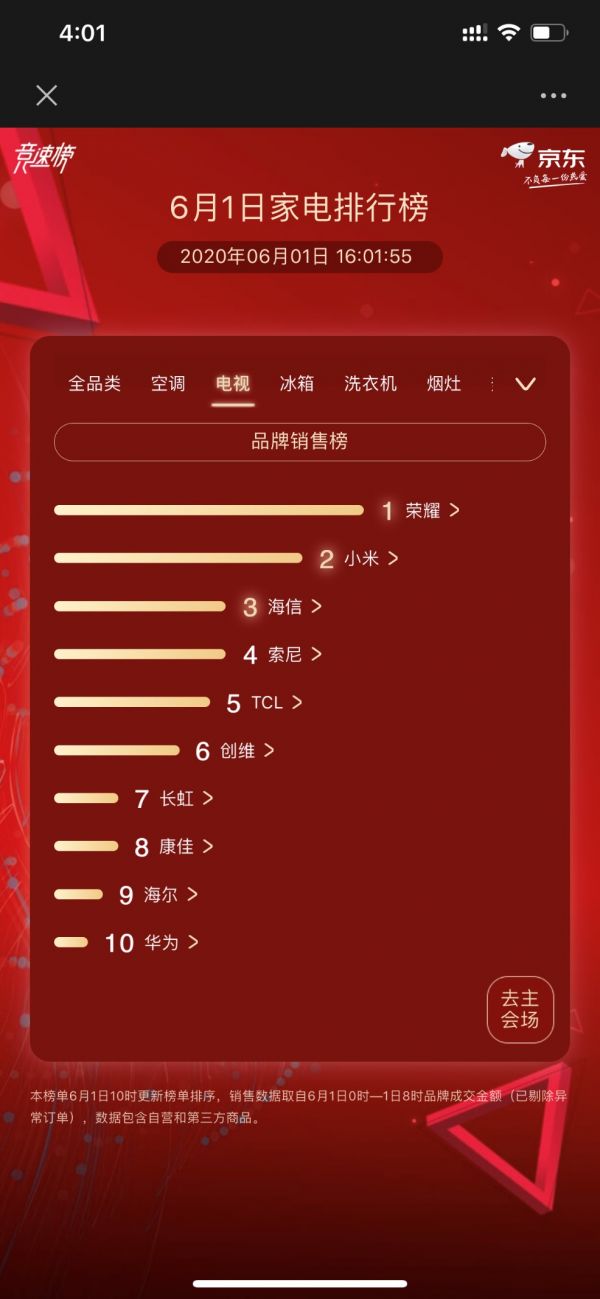The width and height of the screenshot is (600, 1299).
Task: Open the 小米 brand entry
Action: coord(370,558)
